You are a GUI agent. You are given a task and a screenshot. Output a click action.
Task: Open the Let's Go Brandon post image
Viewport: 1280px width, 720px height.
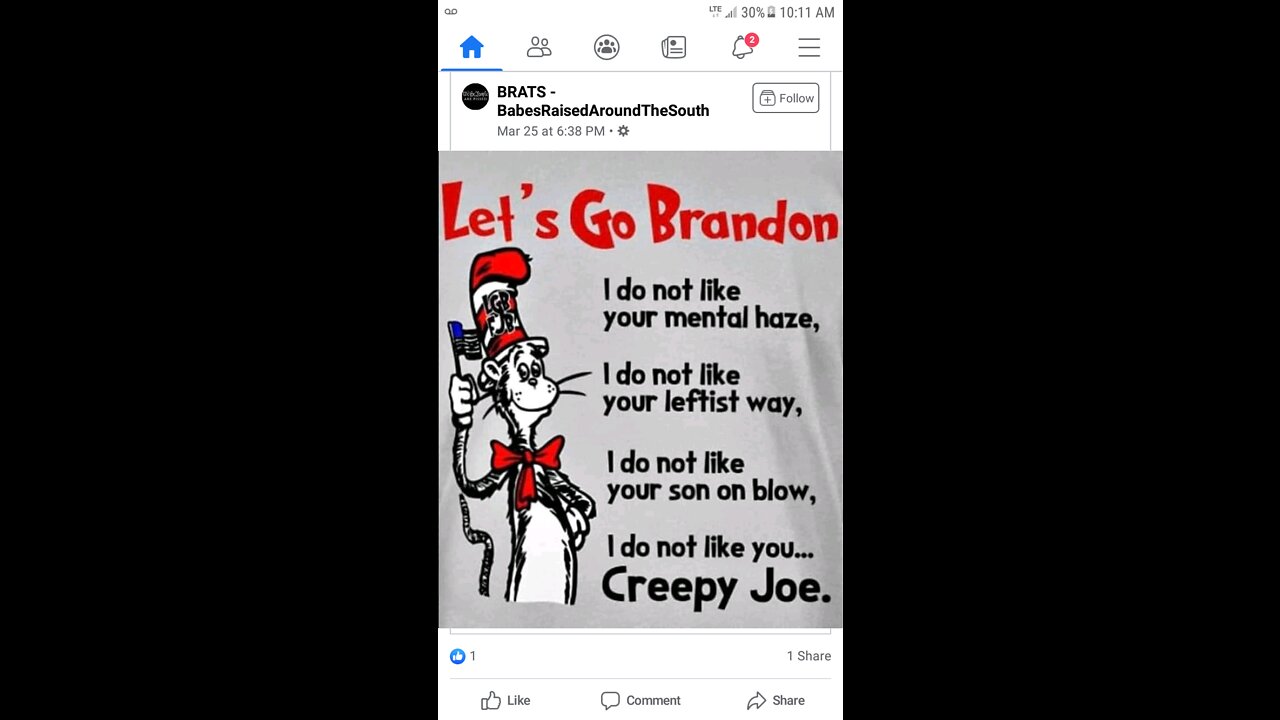click(640, 389)
